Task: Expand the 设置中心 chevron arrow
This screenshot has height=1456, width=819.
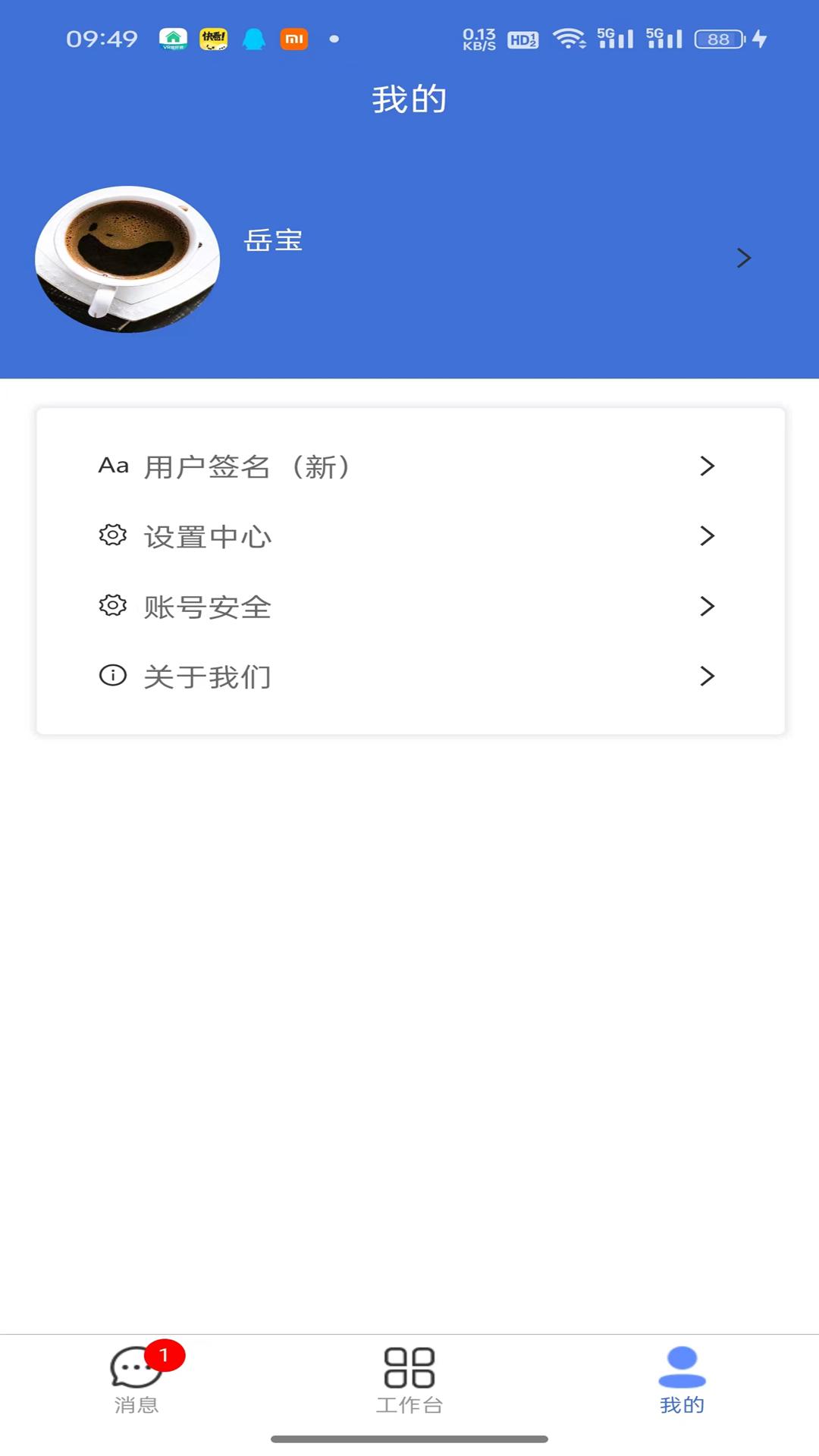Action: (x=708, y=535)
